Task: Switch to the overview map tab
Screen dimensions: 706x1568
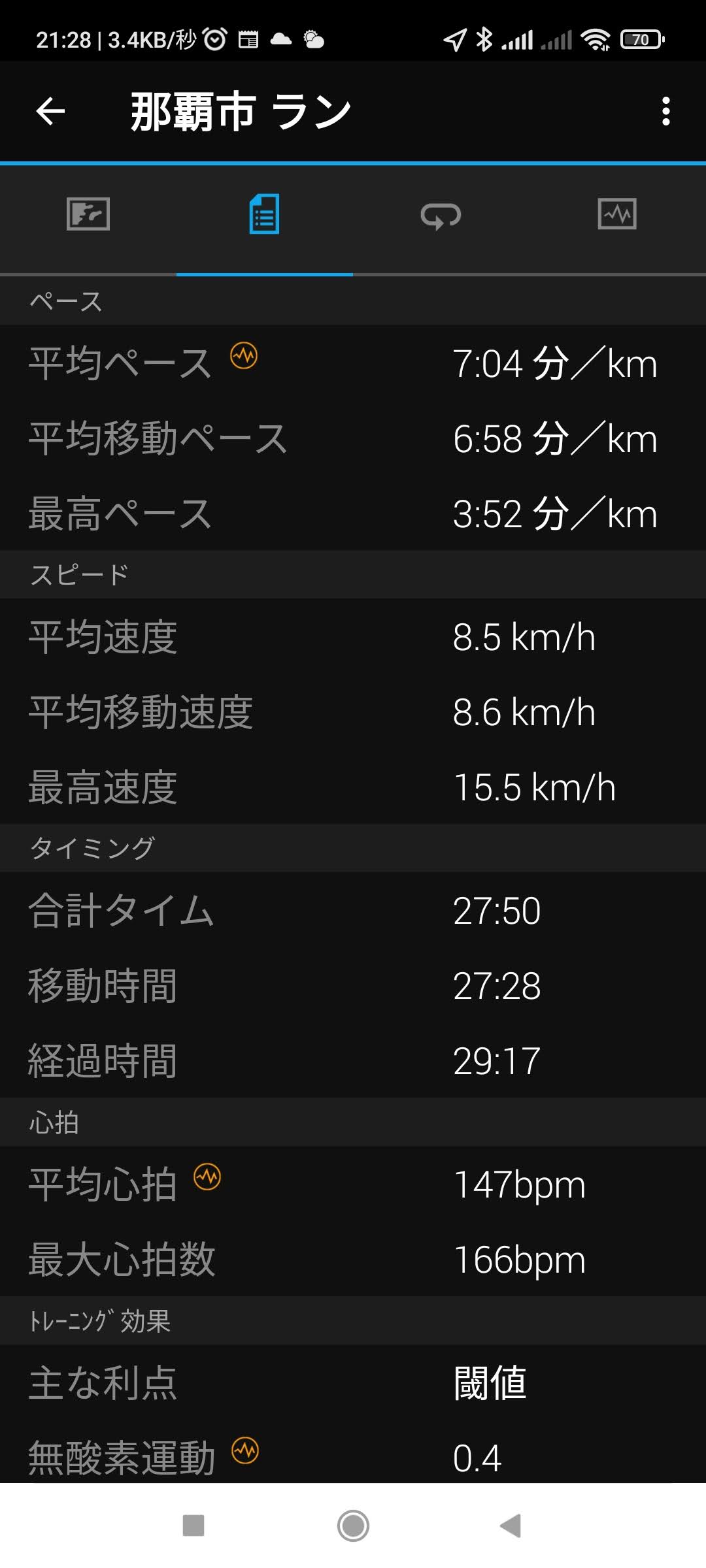Action: point(88,214)
